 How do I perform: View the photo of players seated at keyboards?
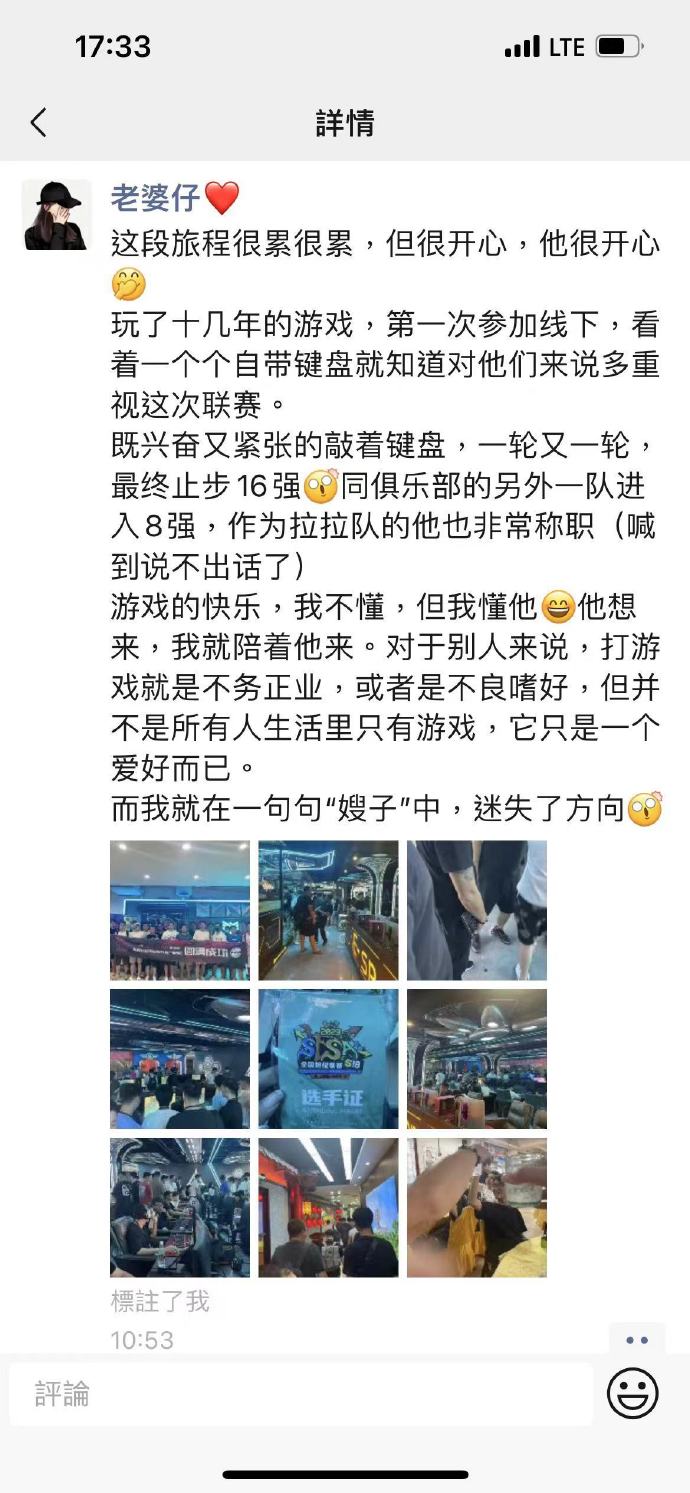coord(180,1207)
